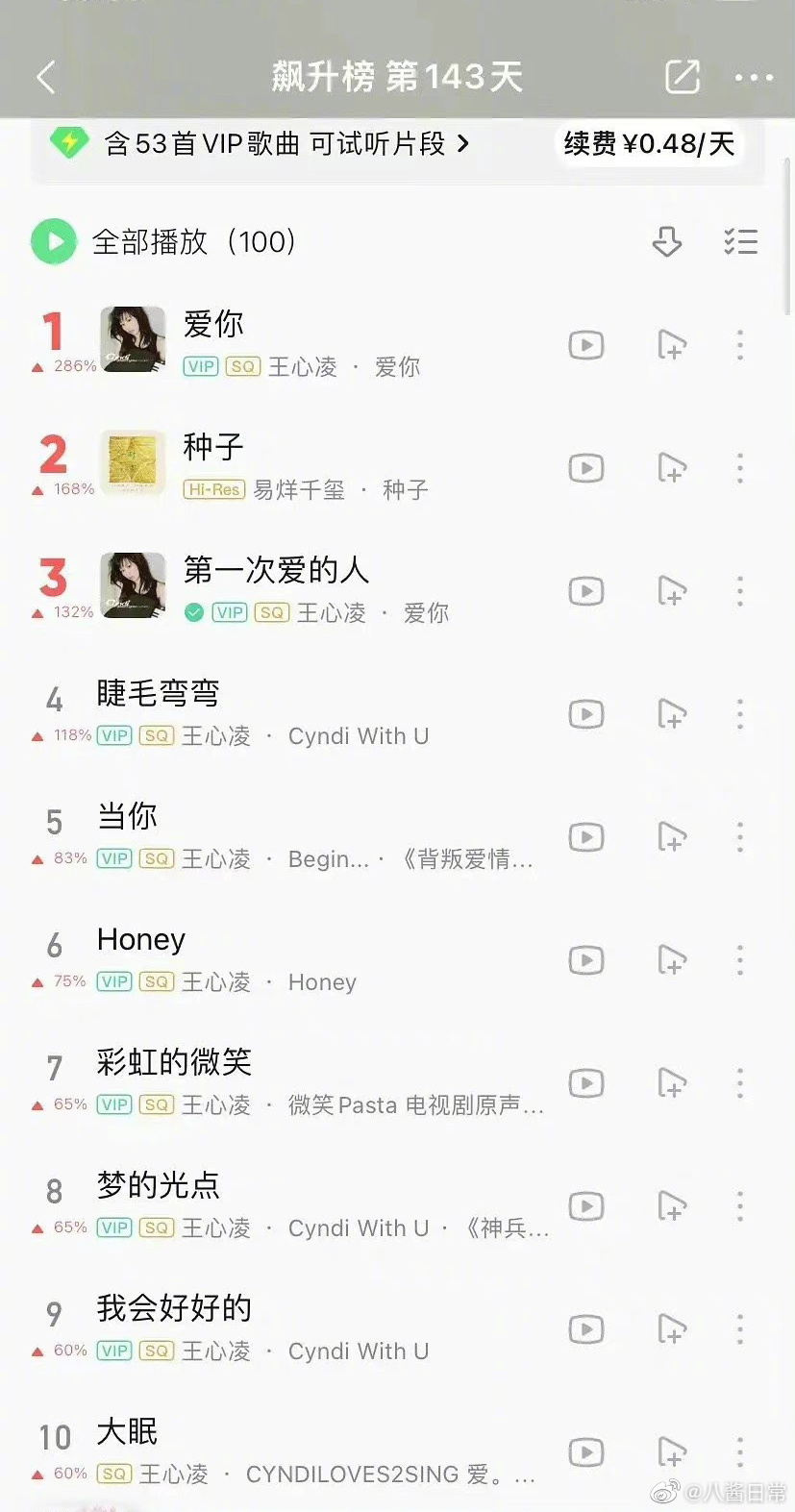The height and width of the screenshot is (1512, 795).
Task: Add 第一次爱的人 to play next
Action: click(x=672, y=591)
